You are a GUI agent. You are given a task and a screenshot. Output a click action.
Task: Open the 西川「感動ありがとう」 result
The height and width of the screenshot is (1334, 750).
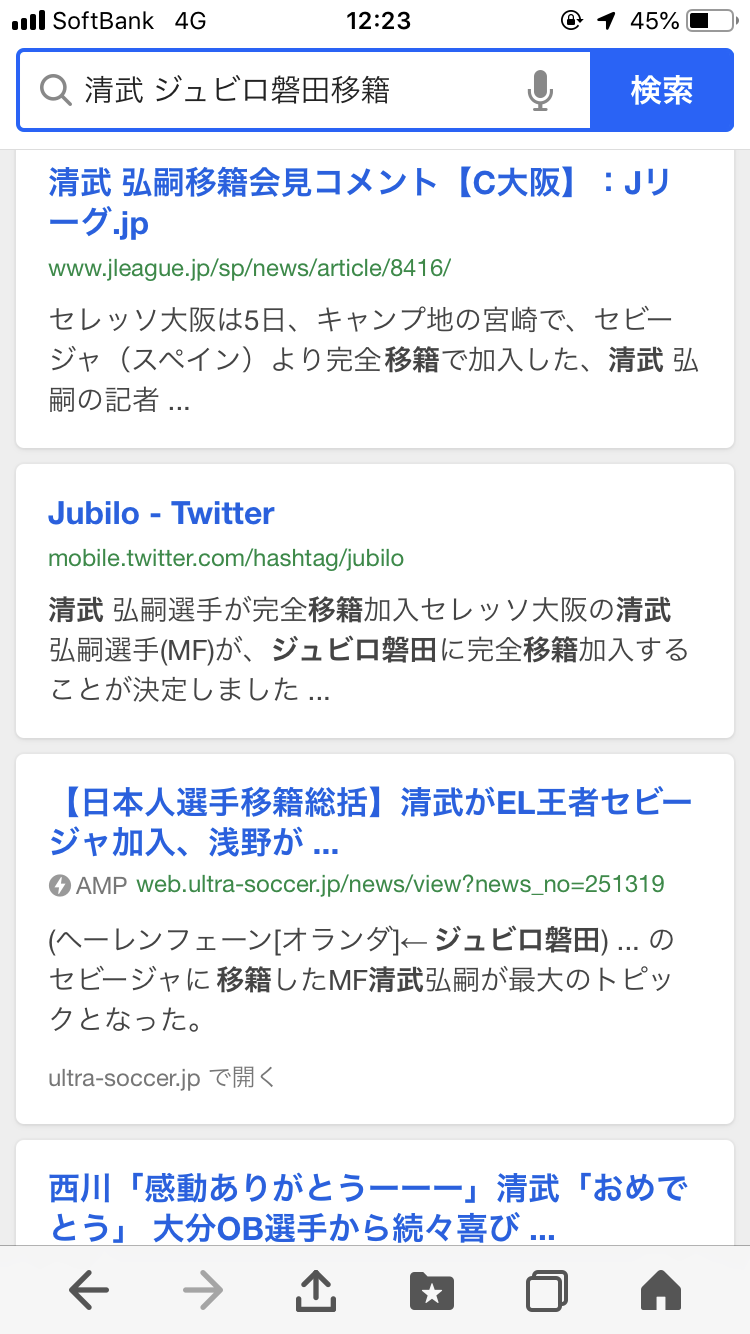pos(370,1208)
